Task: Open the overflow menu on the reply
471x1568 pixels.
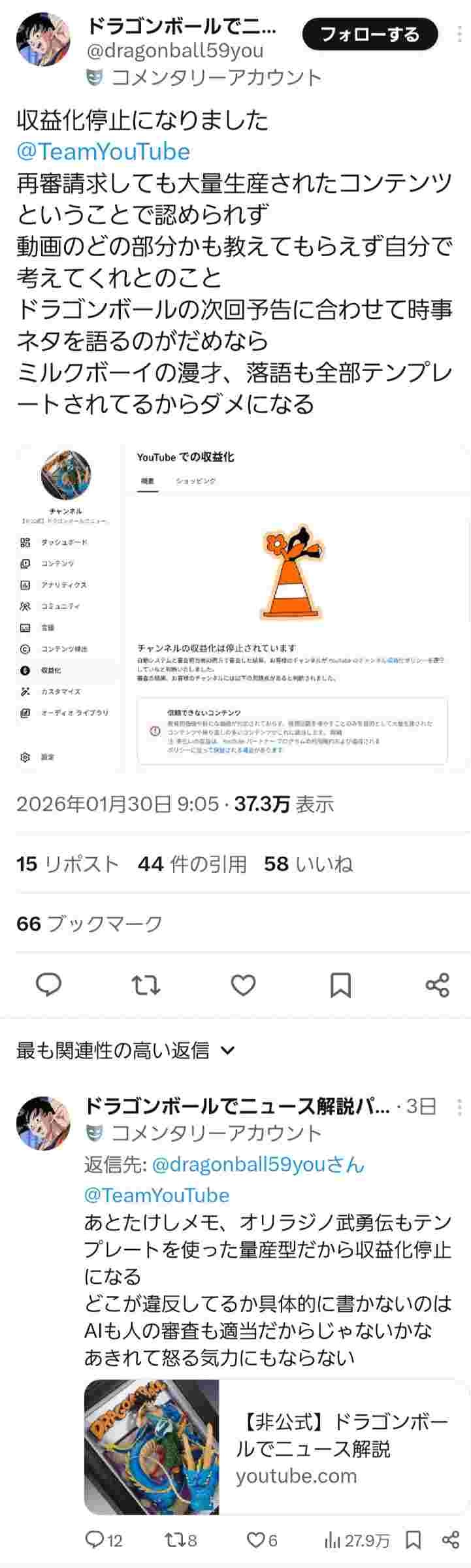Action: [459, 1107]
